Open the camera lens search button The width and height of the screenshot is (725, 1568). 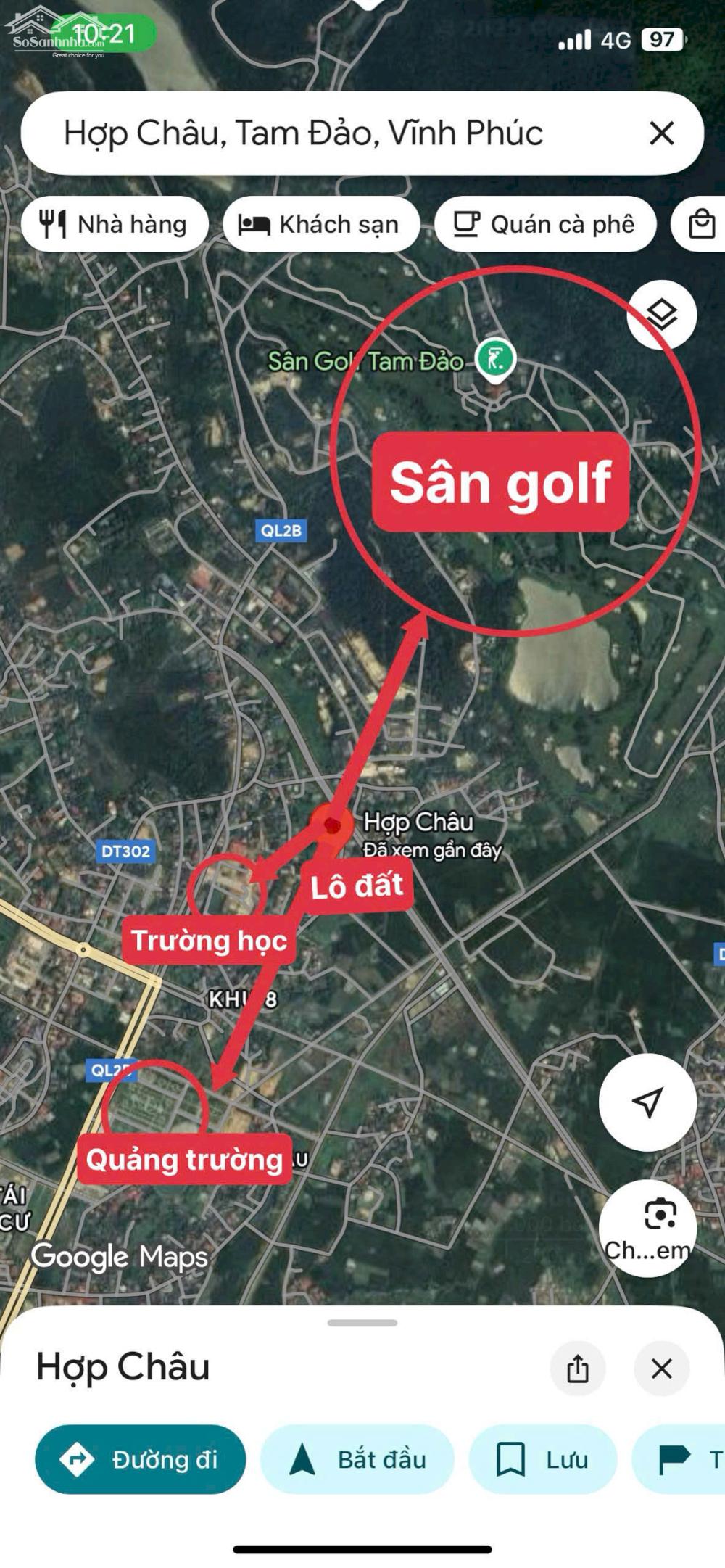point(647,1228)
